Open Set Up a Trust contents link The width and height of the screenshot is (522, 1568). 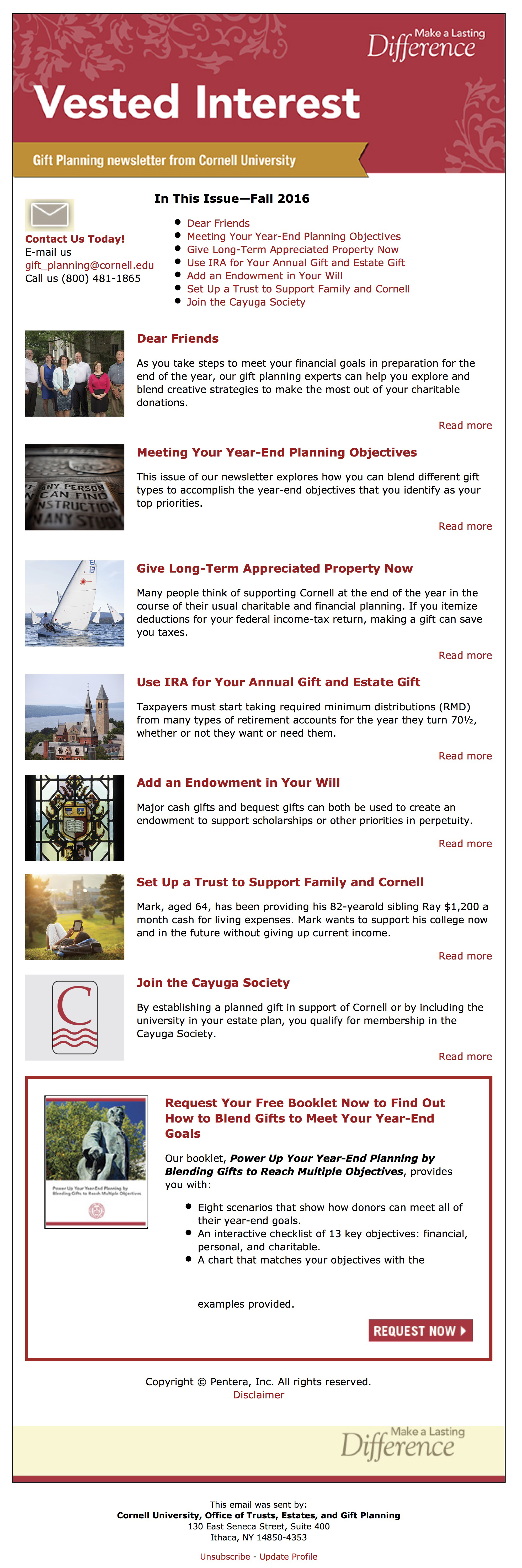pyautogui.click(x=297, y=289)
